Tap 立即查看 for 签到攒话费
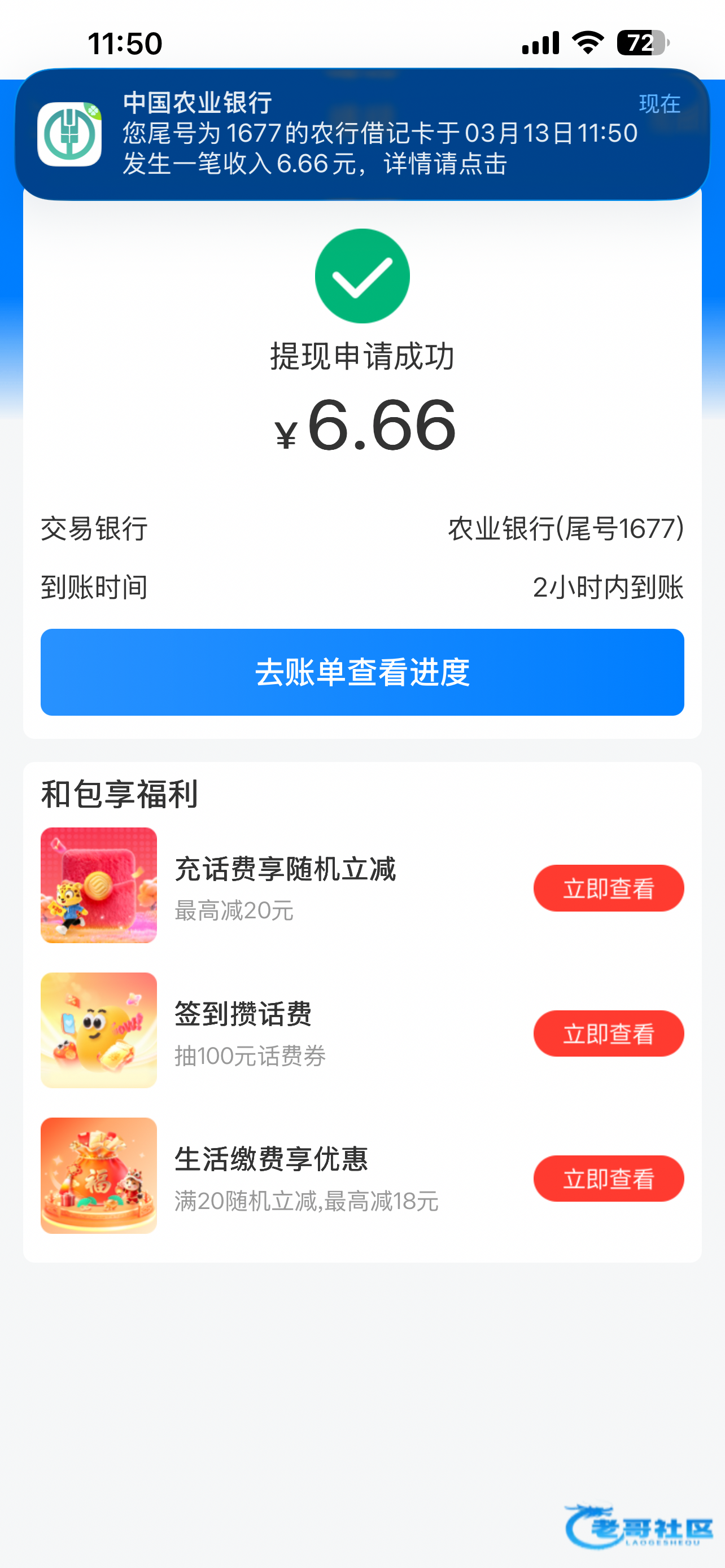Screen dimensions: 725x1568 click(x=608, y=1033)
